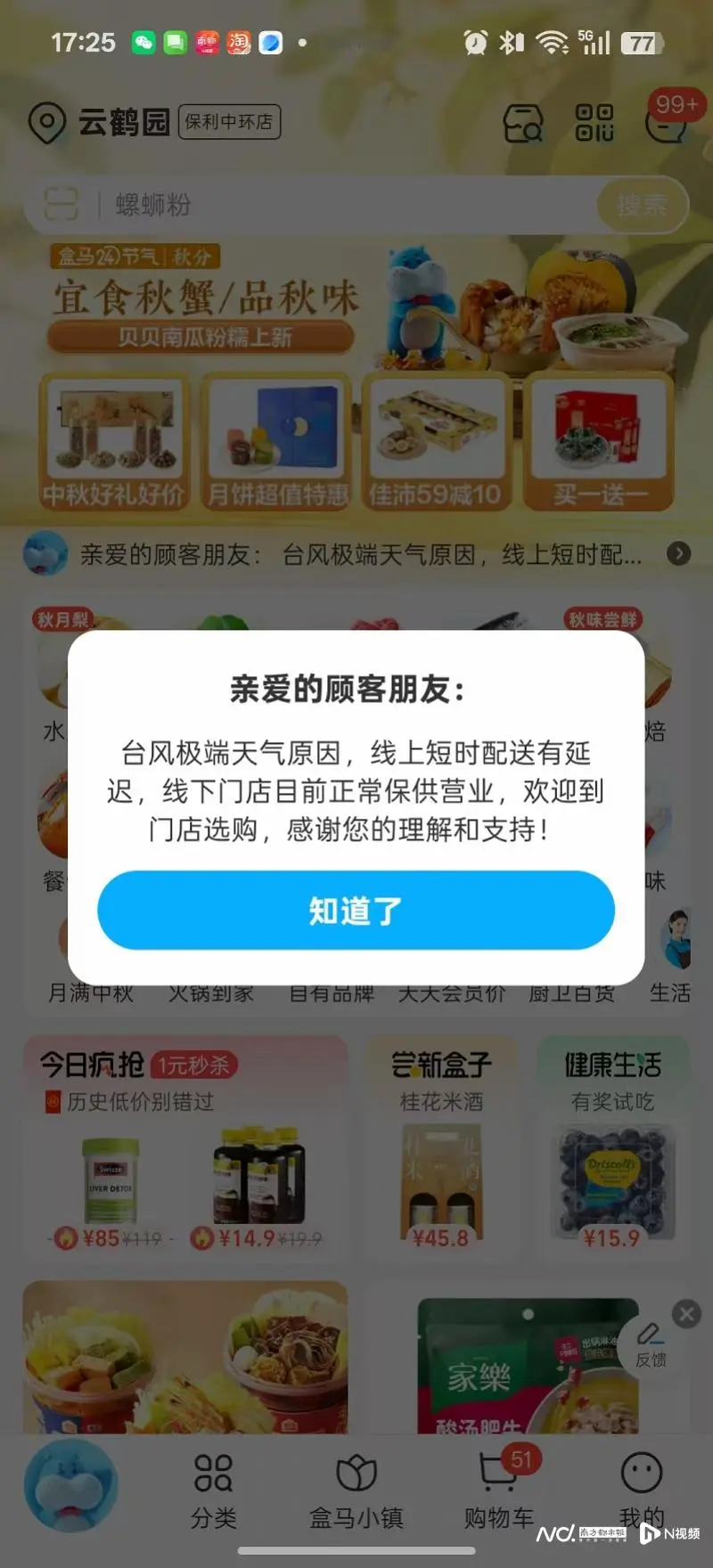Open the 反馈 feedback button
This screenshot has height=1568, width=713.
(x=650, y=1345)
